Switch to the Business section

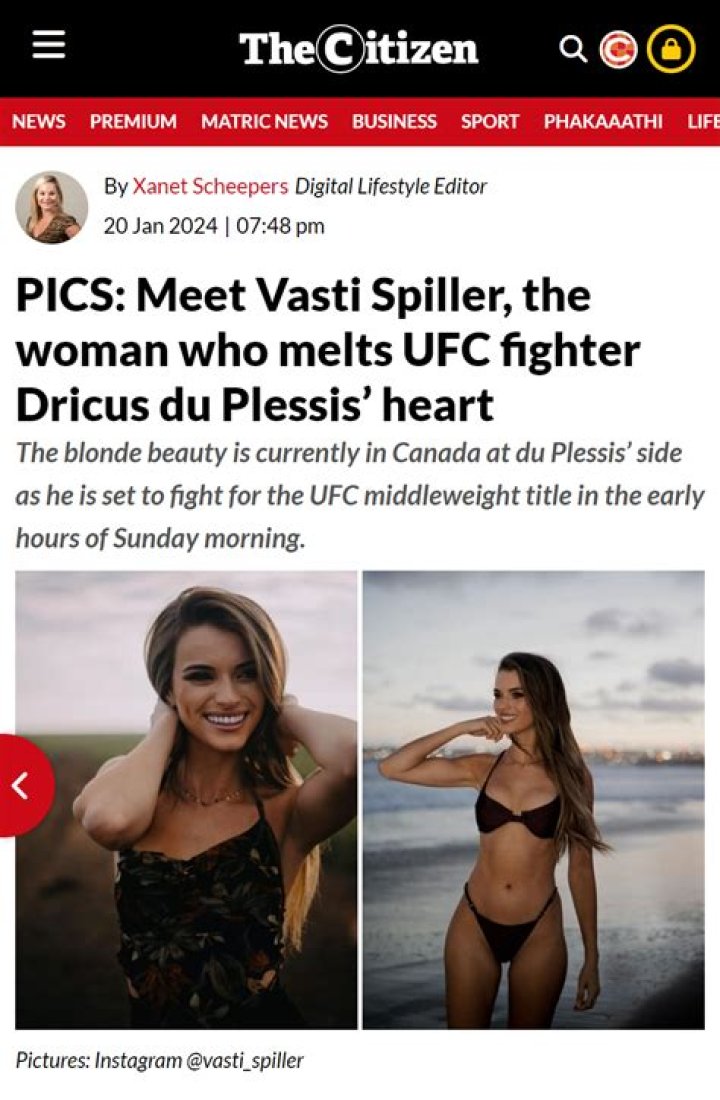click(394, 121)
